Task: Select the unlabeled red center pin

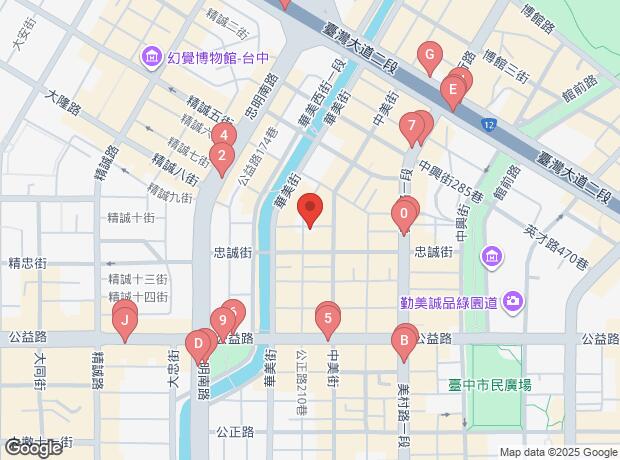Action: 310,208
